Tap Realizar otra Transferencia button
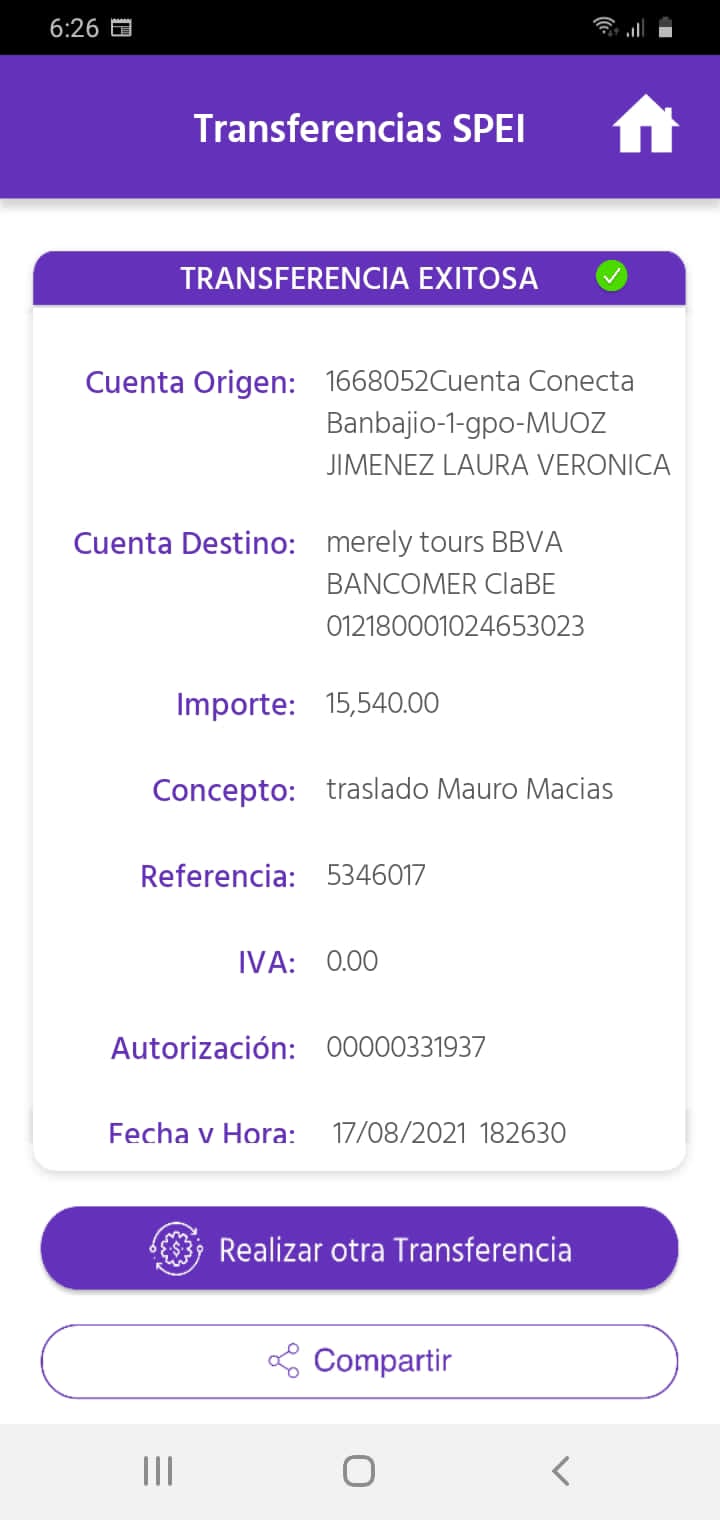Viewport: 720px width, 1520px height. pyautogui.click(x=359, y=1249)
